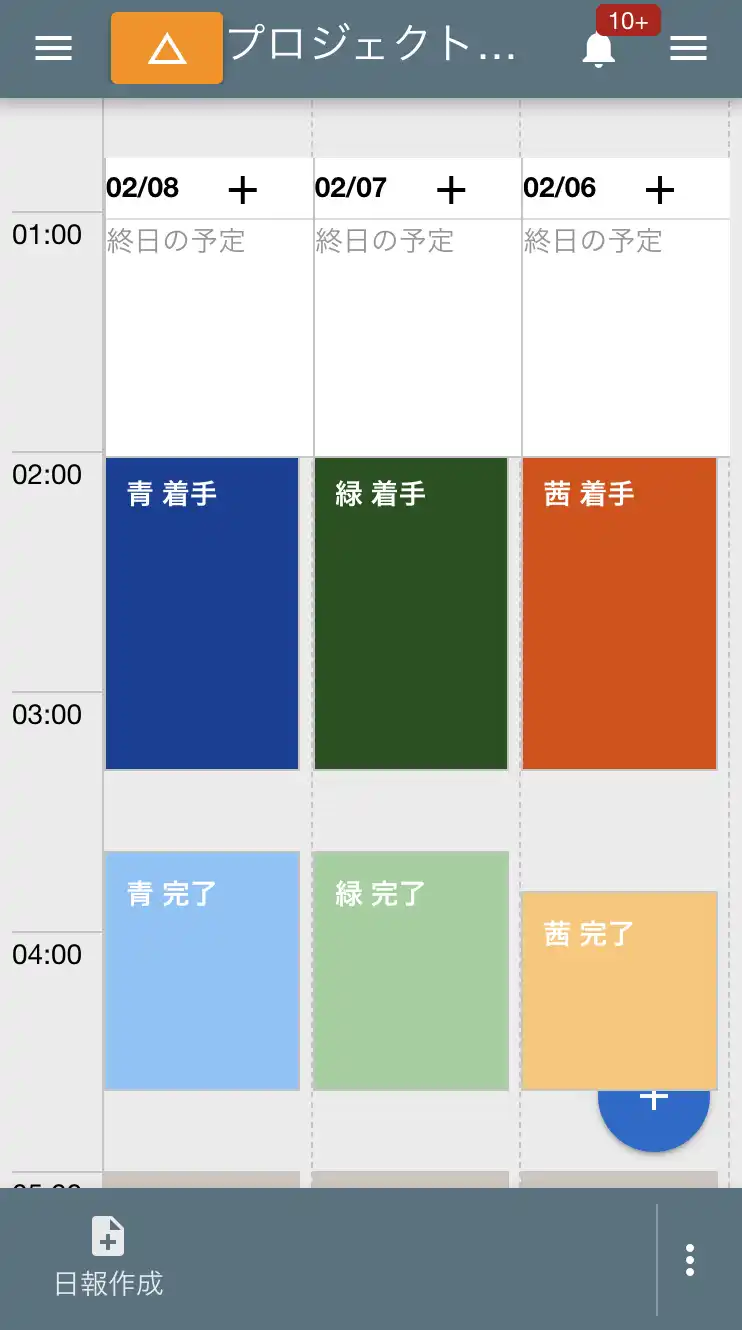Viewport: 742px width, 1330px height.
Task: Add an event on 02/07 with plus
Action: coord(450,189)
